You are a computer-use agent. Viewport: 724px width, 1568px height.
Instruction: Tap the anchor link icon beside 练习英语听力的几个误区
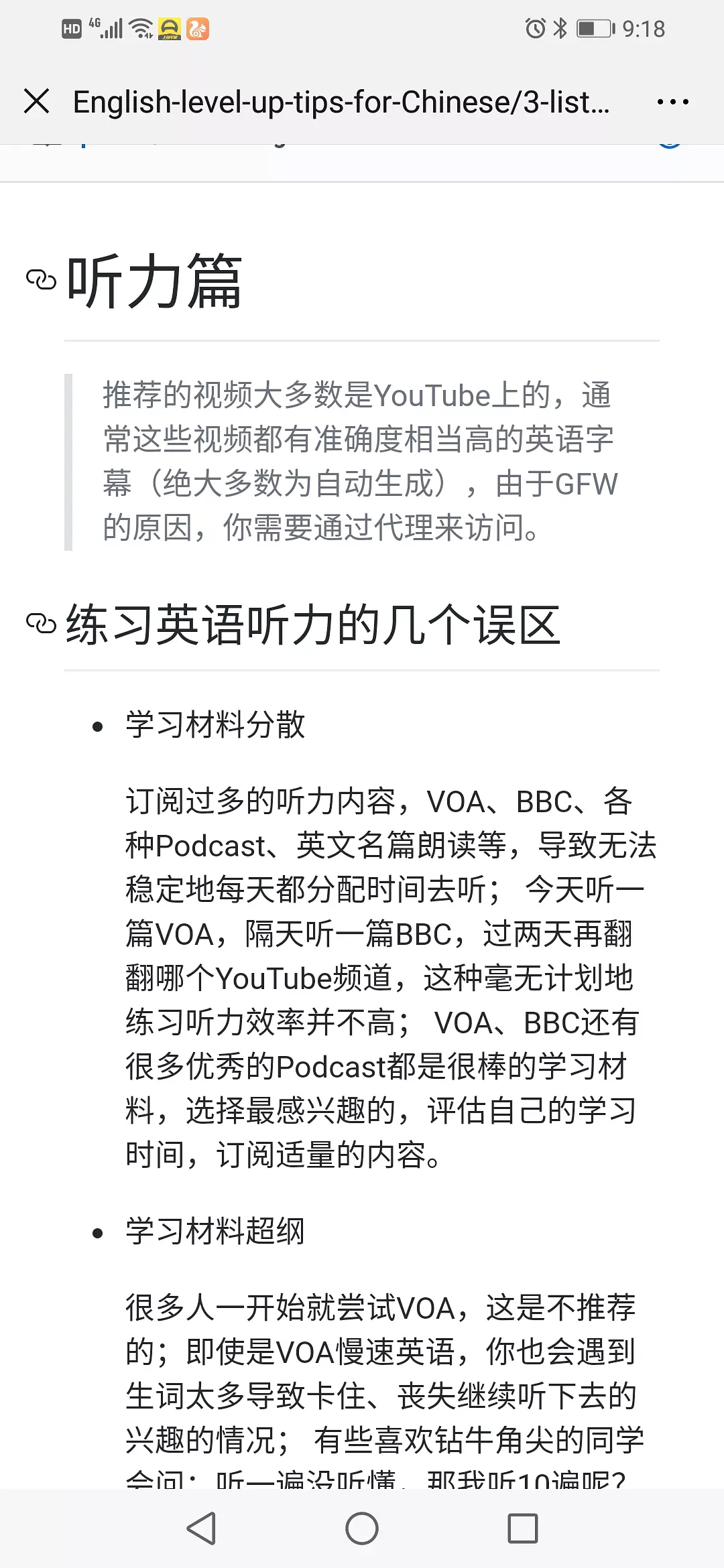(x=41, y=624)
